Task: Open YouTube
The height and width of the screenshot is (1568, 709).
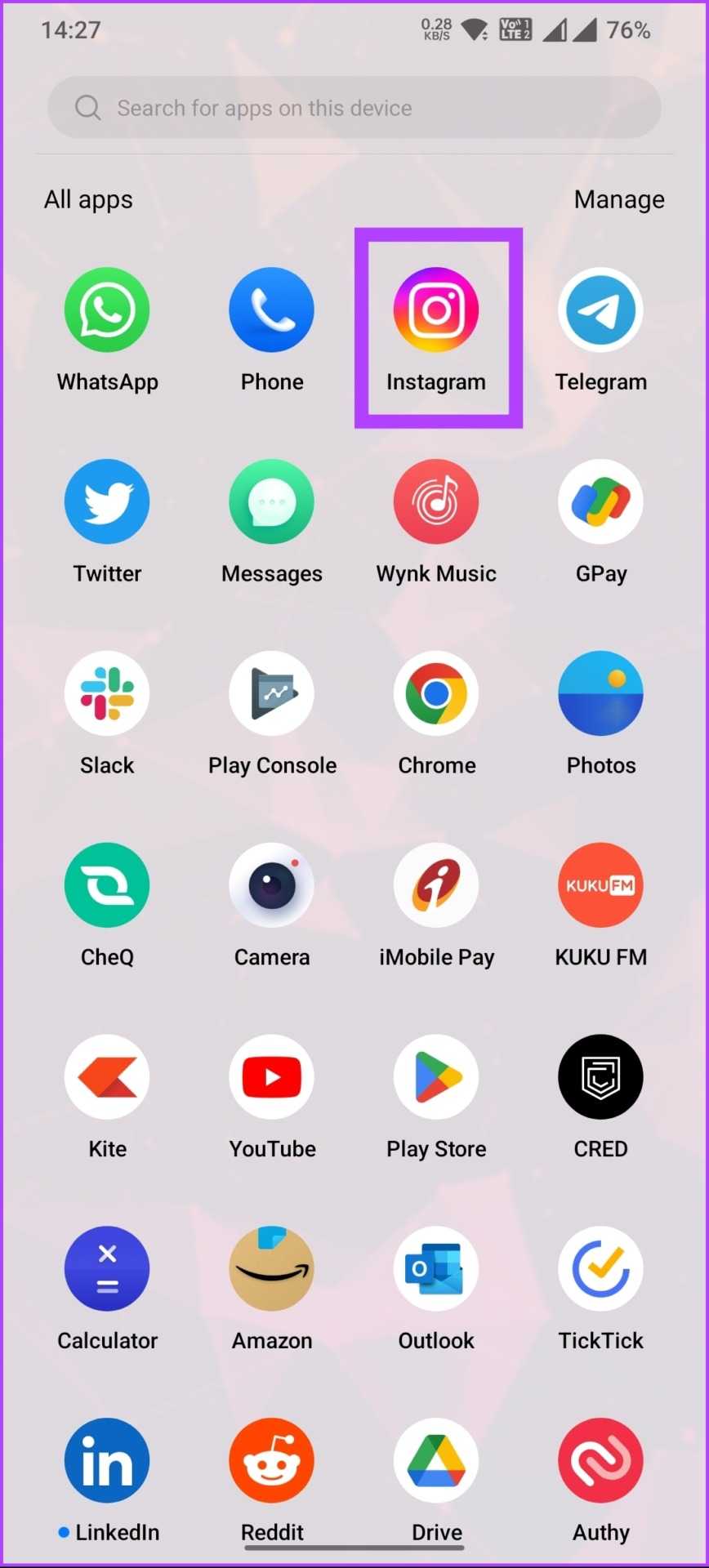Action: pyautogui.click(x=272, y=1078)
